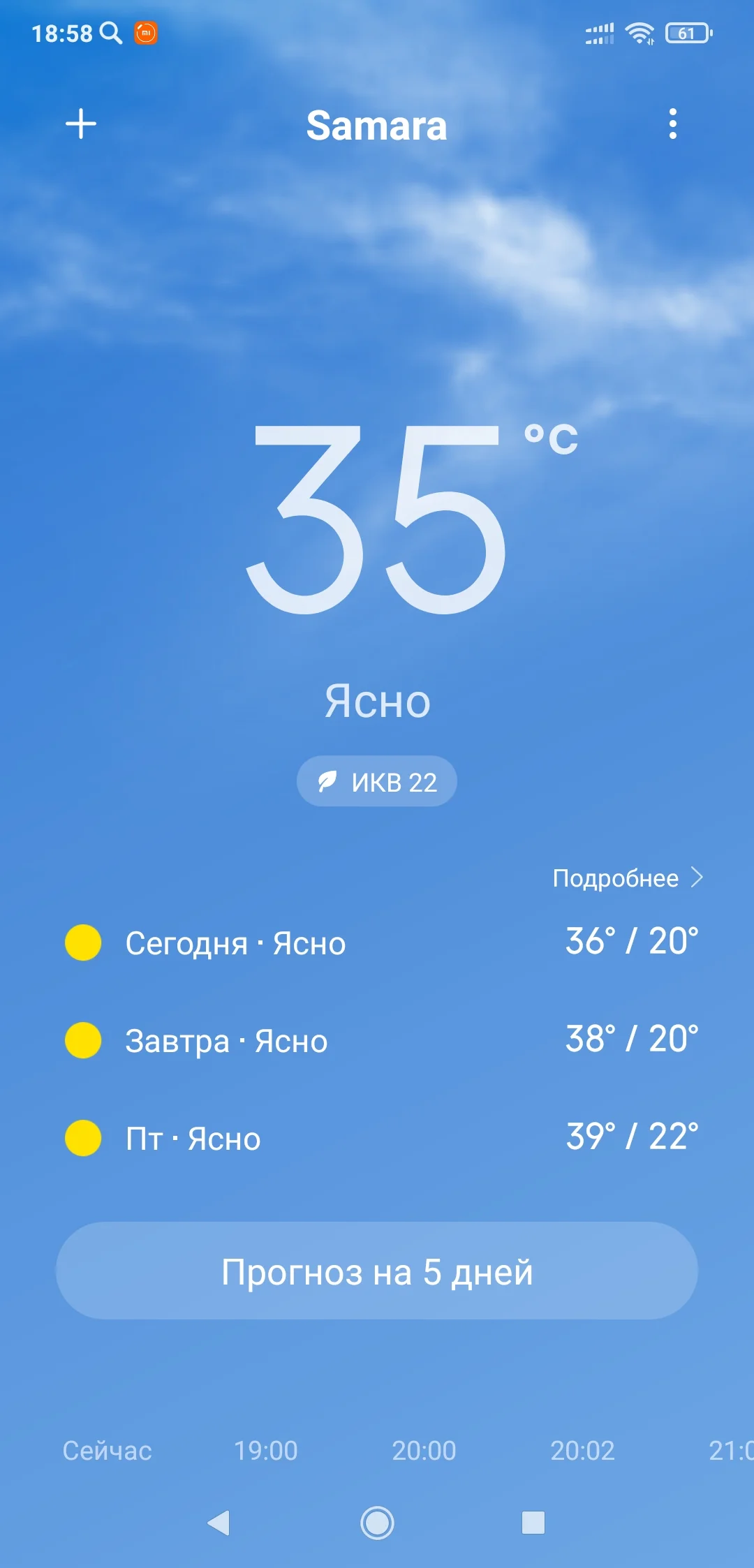Tap the Samara city title

pos(377,126)
